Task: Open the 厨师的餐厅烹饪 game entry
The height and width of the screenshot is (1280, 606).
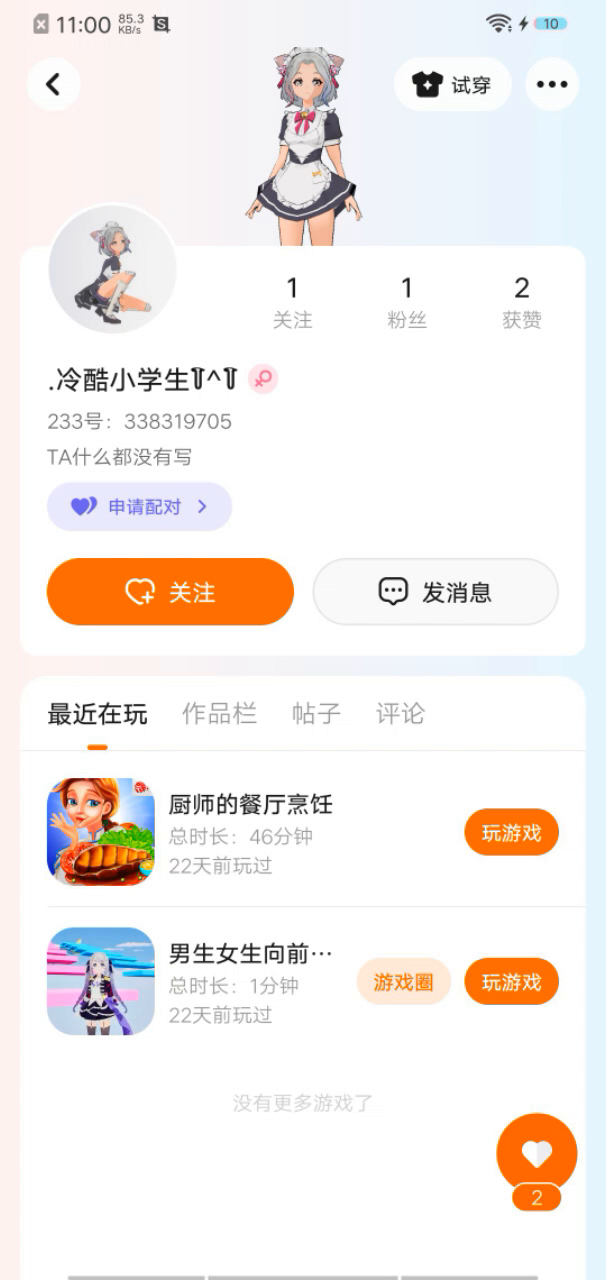Action: pyautogui.click(x=250, y=832)
